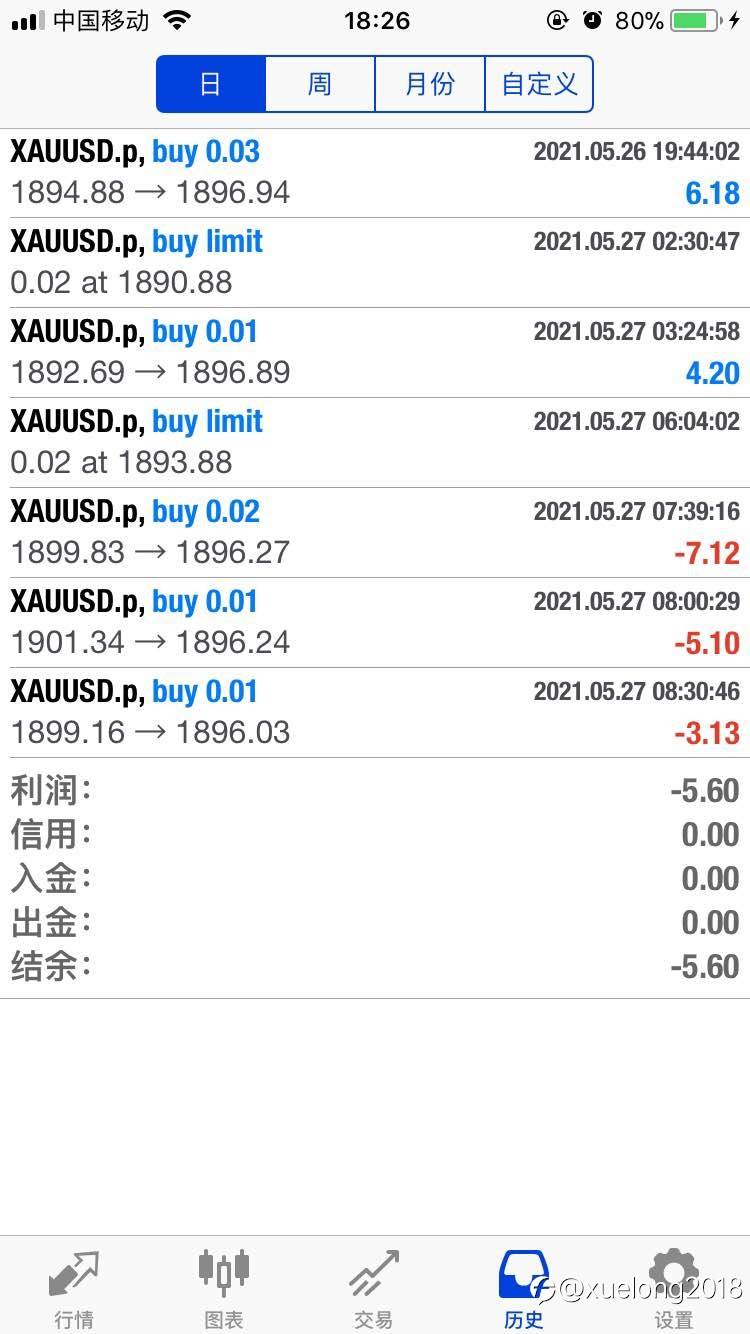The image size is (750, 1334).
Task: Choose the 自定义 custom period
Action: point(539,84)
